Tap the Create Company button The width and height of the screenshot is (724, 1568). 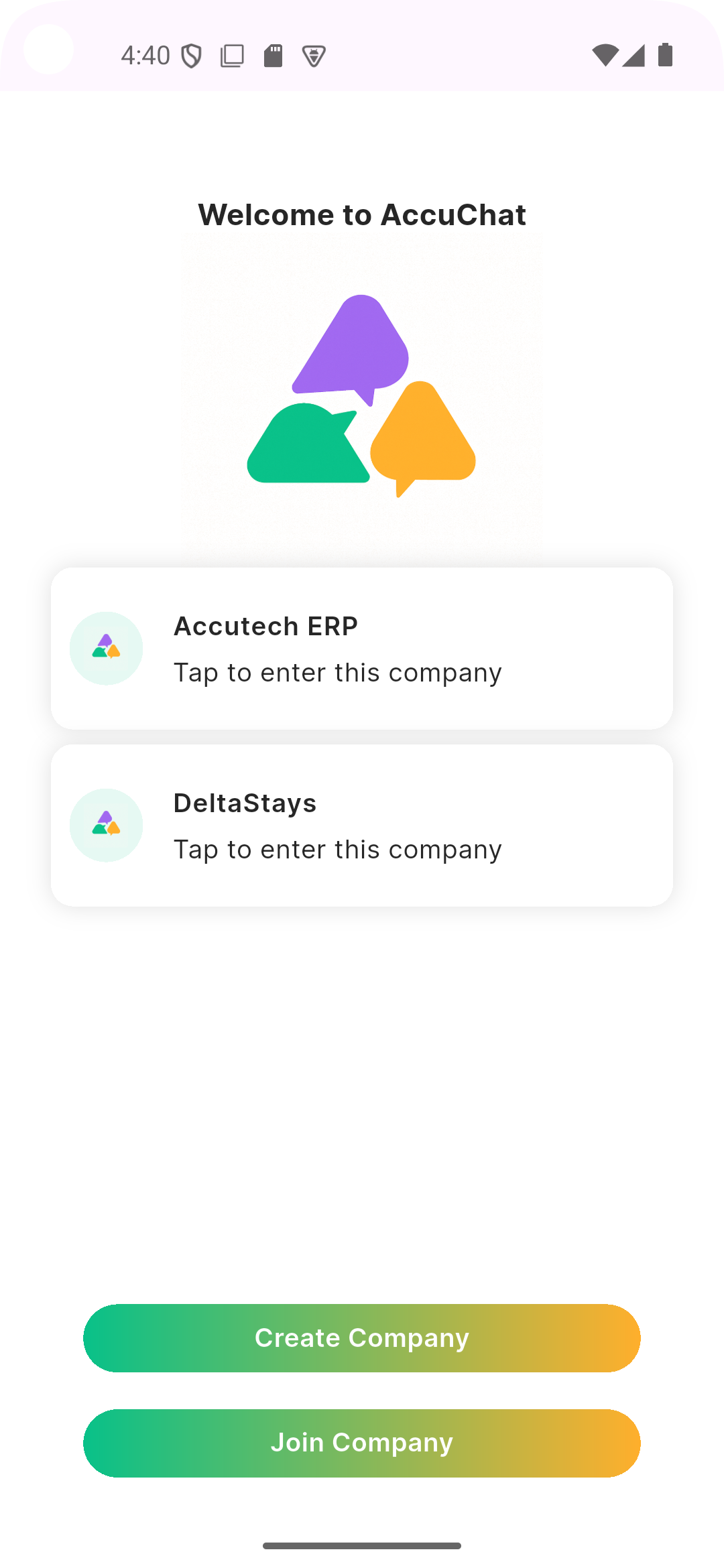362,1337
